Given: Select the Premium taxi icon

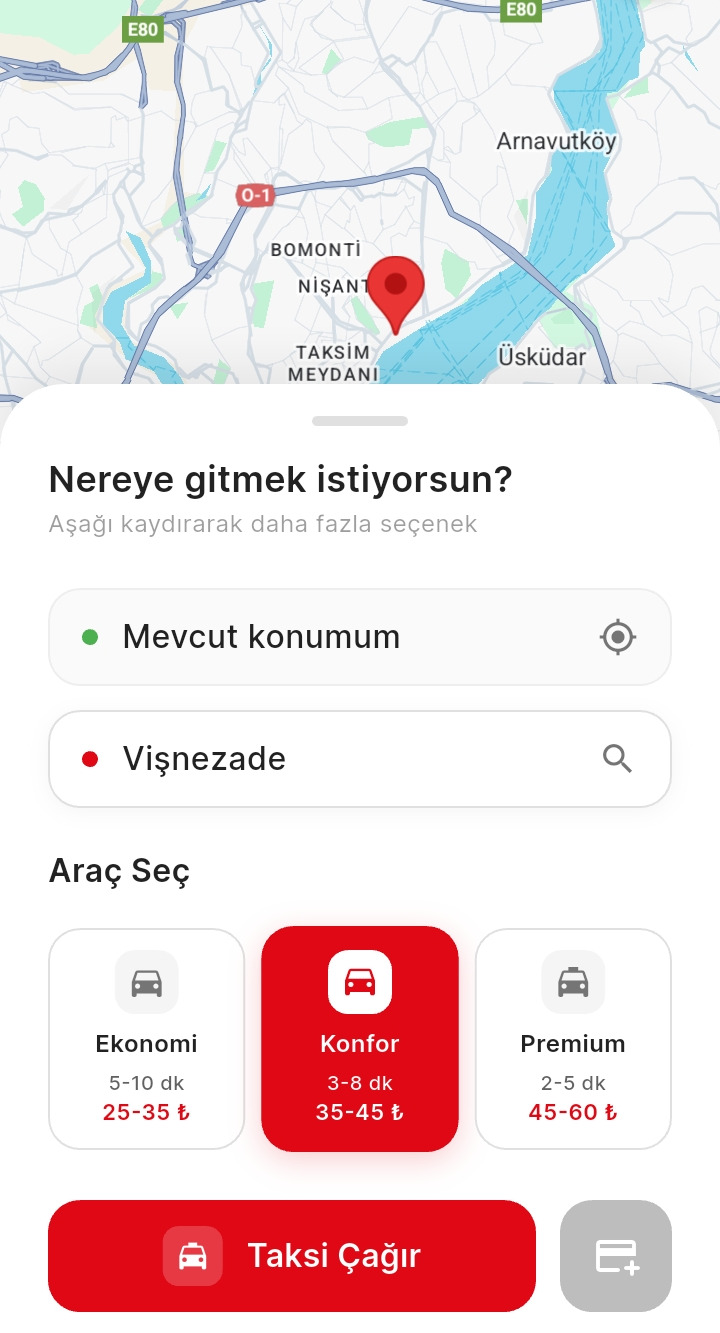Looking at the screenshot, I should coord(573,982).
